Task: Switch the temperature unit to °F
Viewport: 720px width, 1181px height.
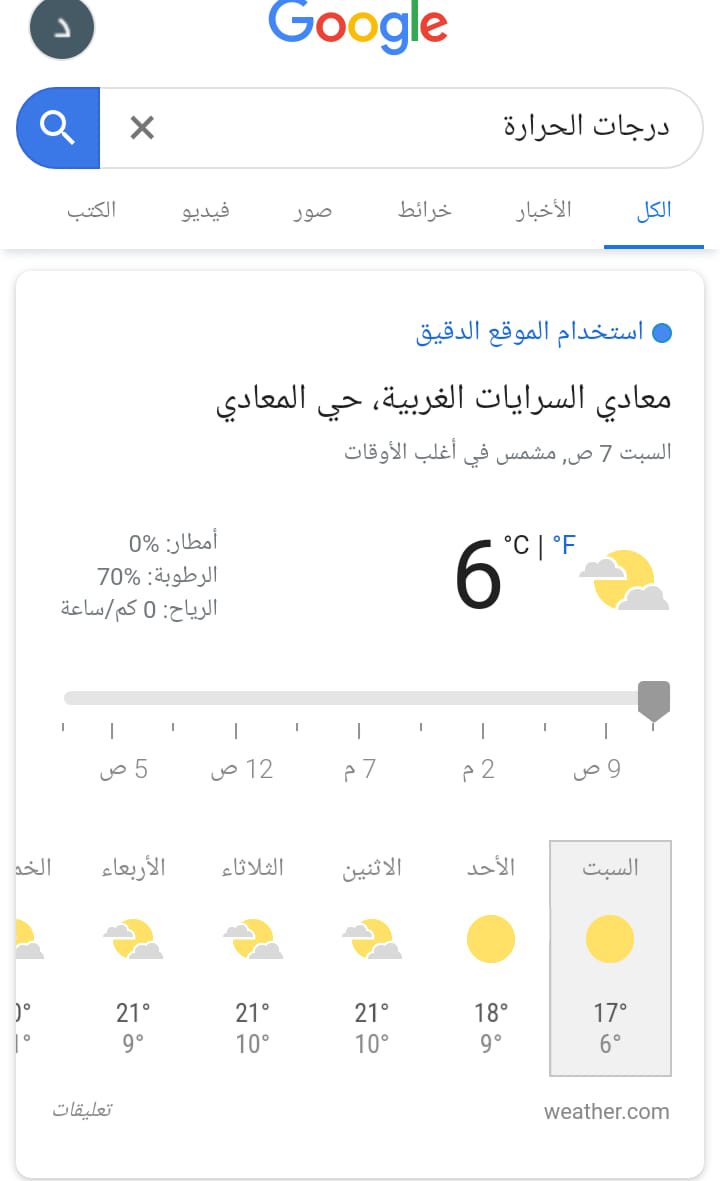Action: tap(564, 544)
